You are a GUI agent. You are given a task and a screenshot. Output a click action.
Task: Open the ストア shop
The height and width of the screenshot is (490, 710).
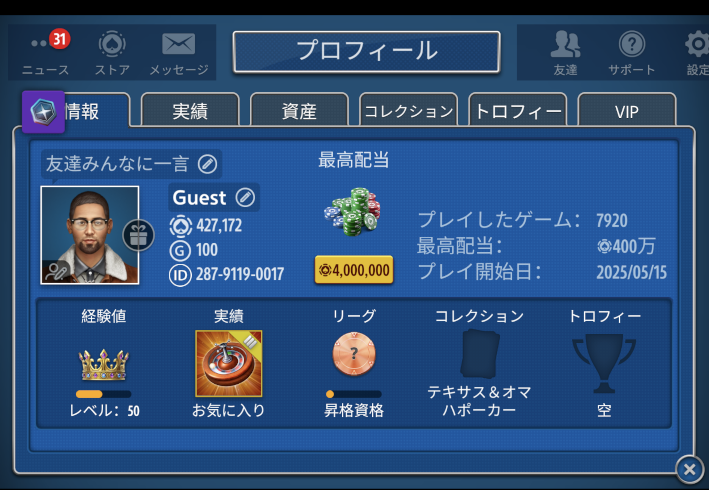[112, 52]
